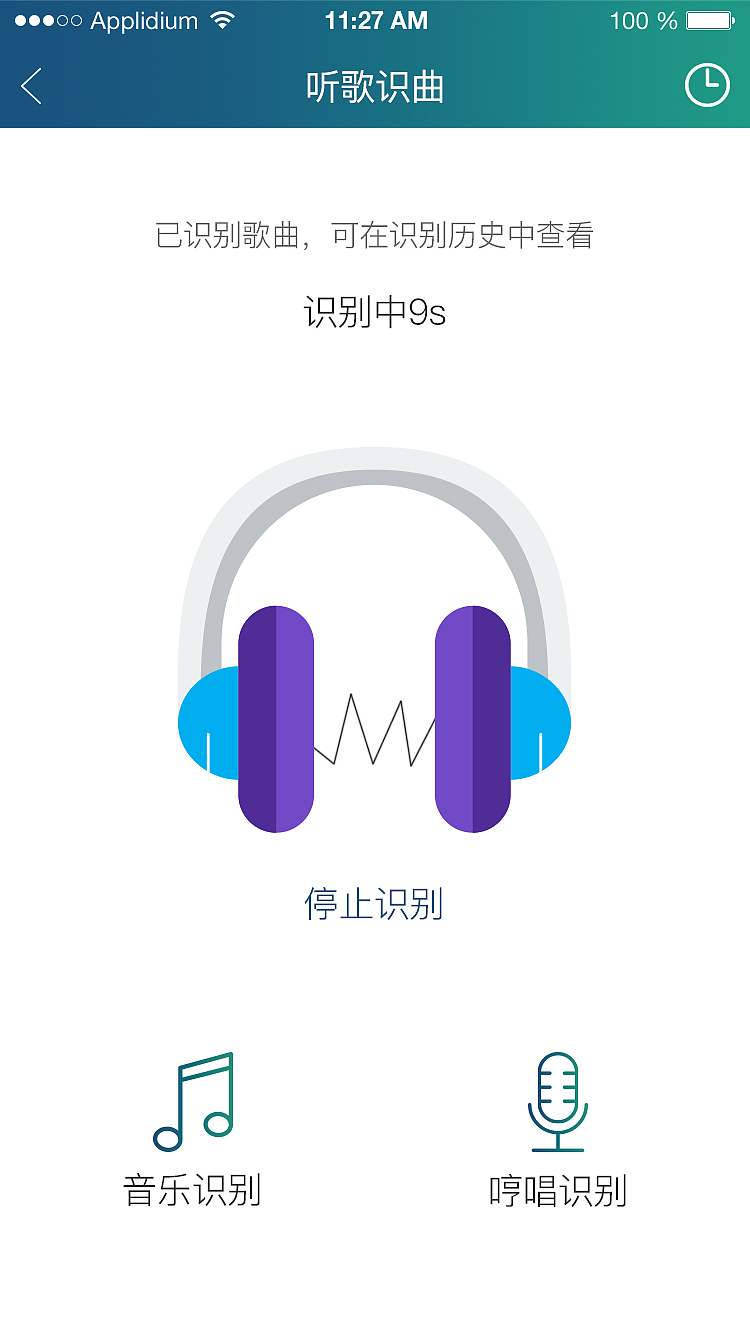Click the 听歌识曲 title text
Image resolution: width=750 pixels, height=1334 pixels.
pos(375,86)
